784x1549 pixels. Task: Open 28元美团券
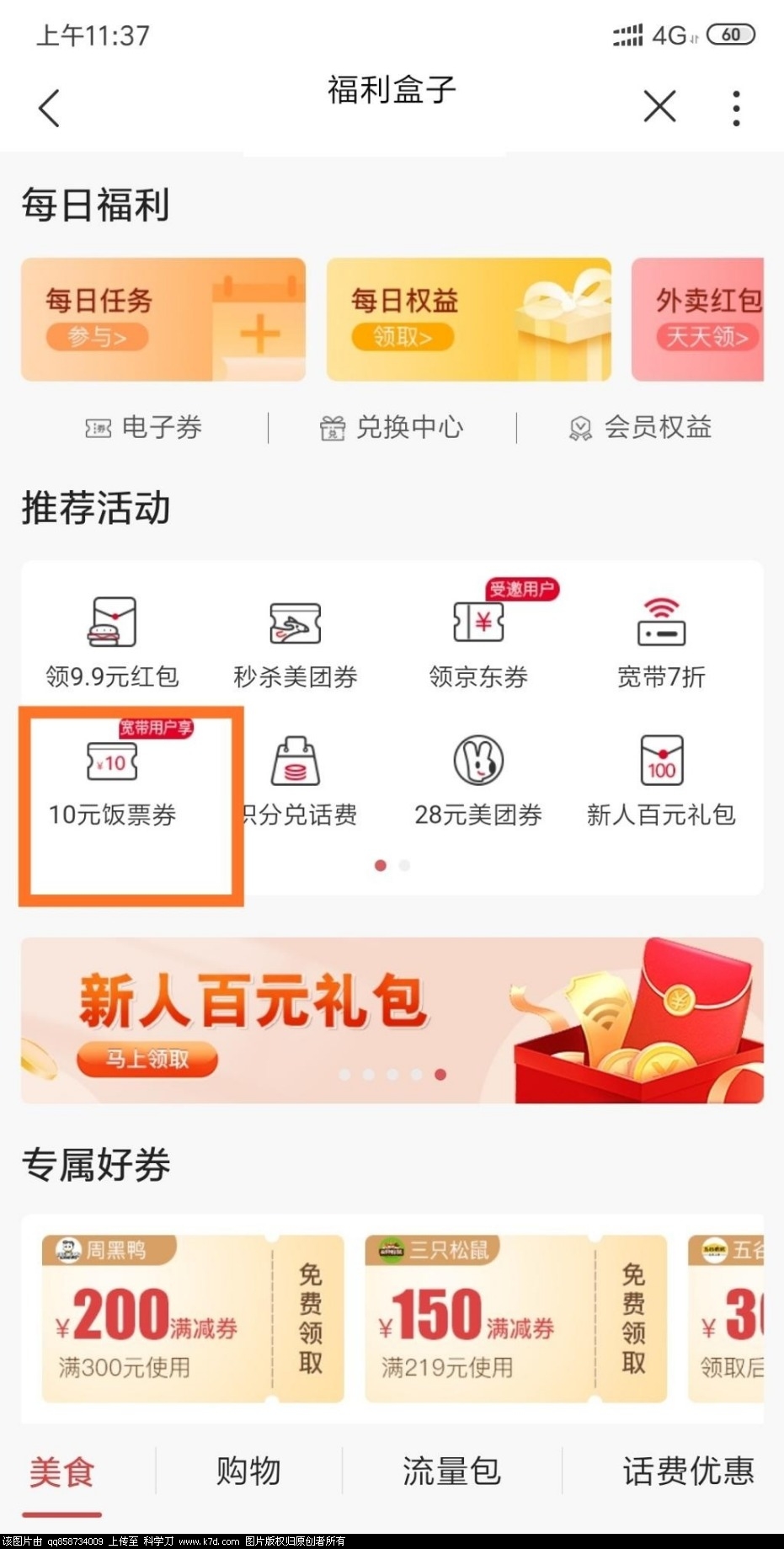click(x=478, y=781)
